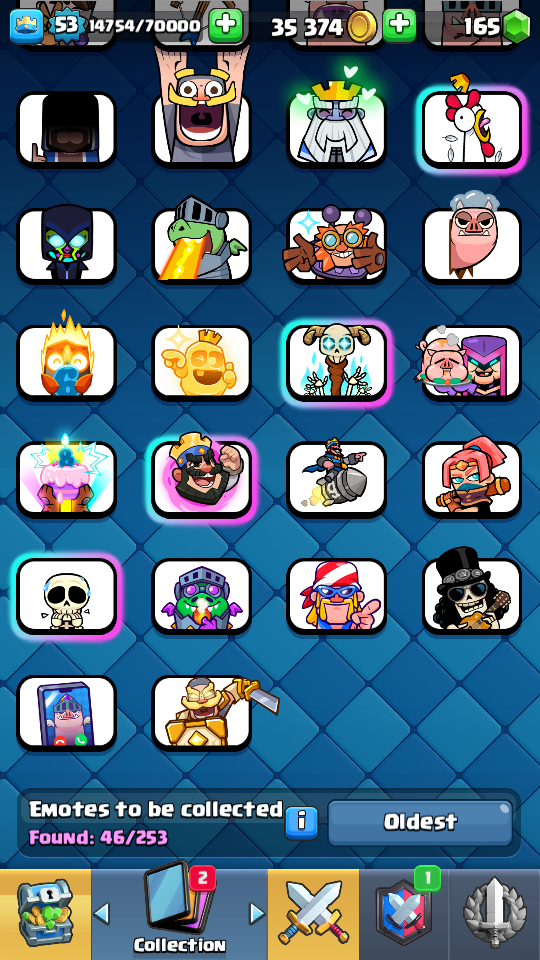Go to the next collection page arrow
The height and width of the screenshot is (960, 540).
[257, 913]
